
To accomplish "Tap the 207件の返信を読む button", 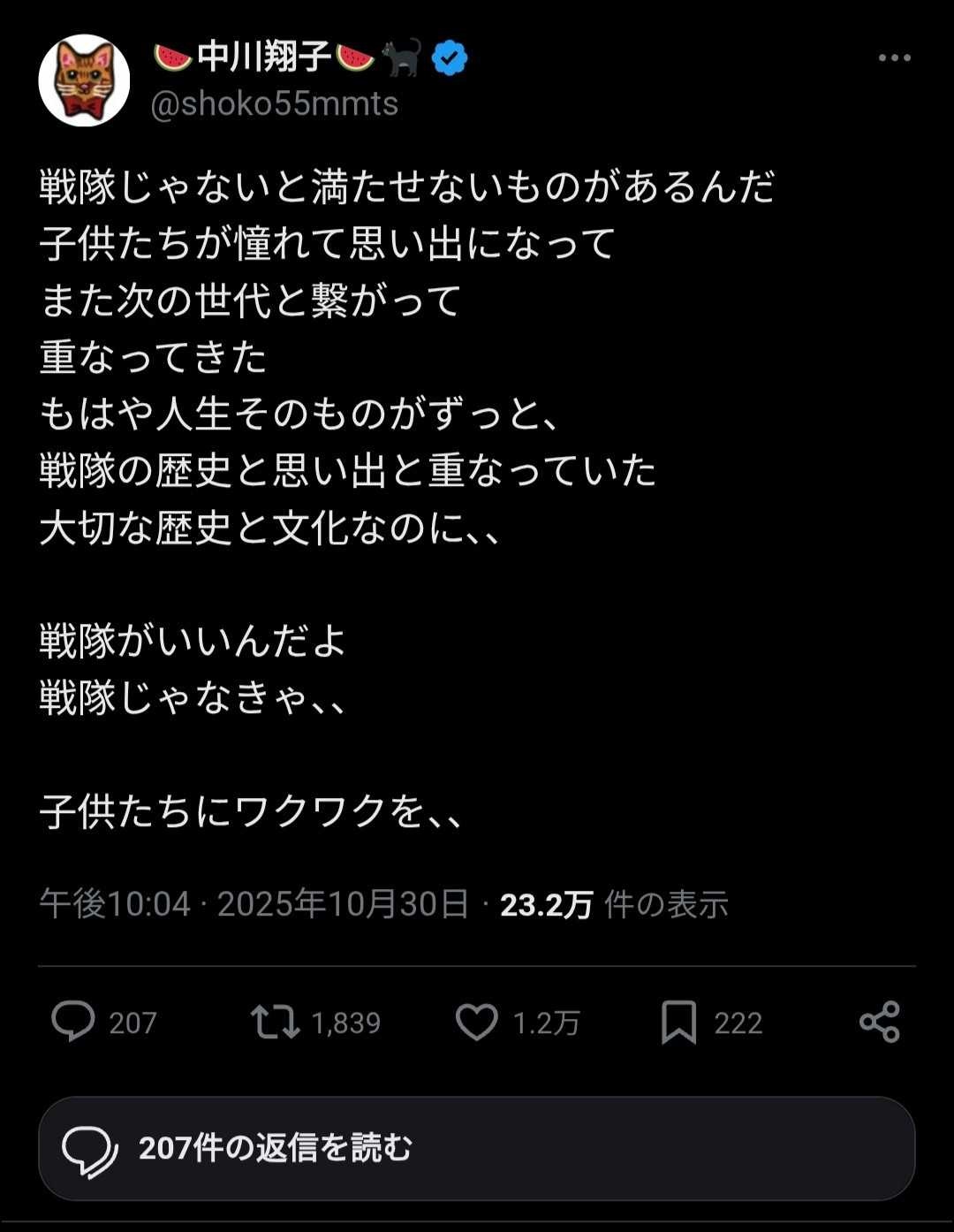I will click(x=477, y=1149).
